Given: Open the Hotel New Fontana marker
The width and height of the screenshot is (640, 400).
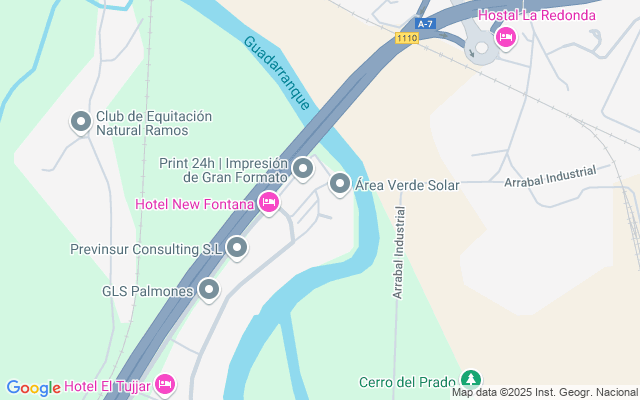Looking at the screenshot, I should [x=268, y=204].
